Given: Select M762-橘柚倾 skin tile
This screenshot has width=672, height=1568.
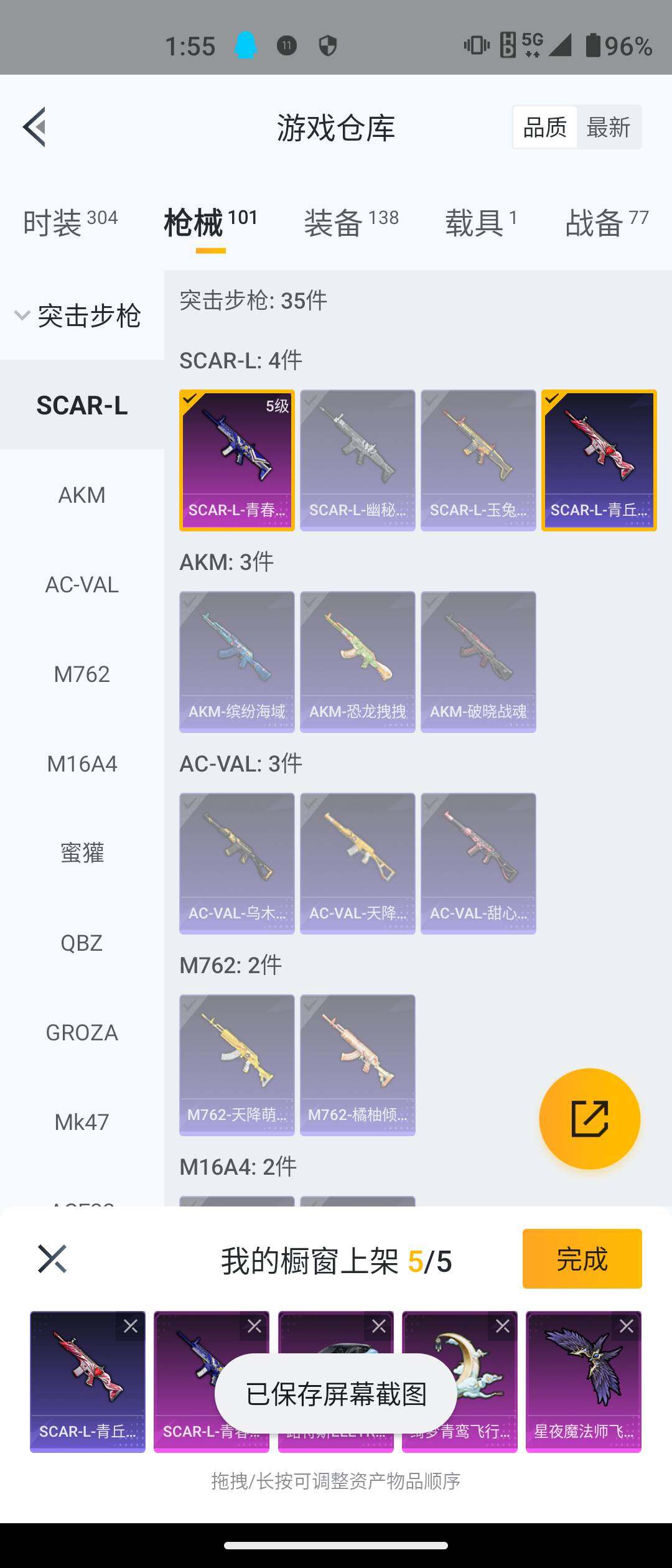Looking at the screenshot, I should point(357,1065).
